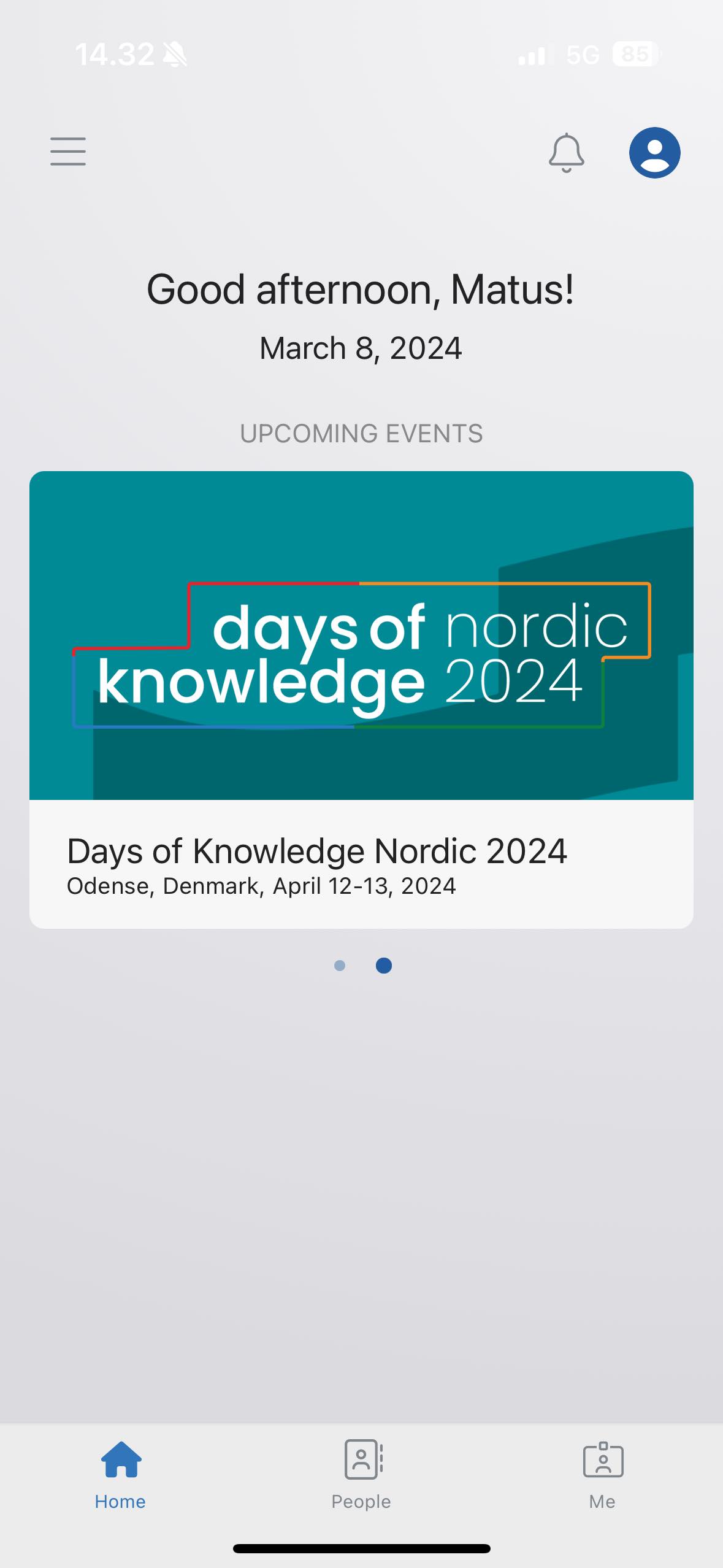Go to the Home tab
Image resolution: width=723 pixels, height=1568 pixels.
tap(120, 1475)
